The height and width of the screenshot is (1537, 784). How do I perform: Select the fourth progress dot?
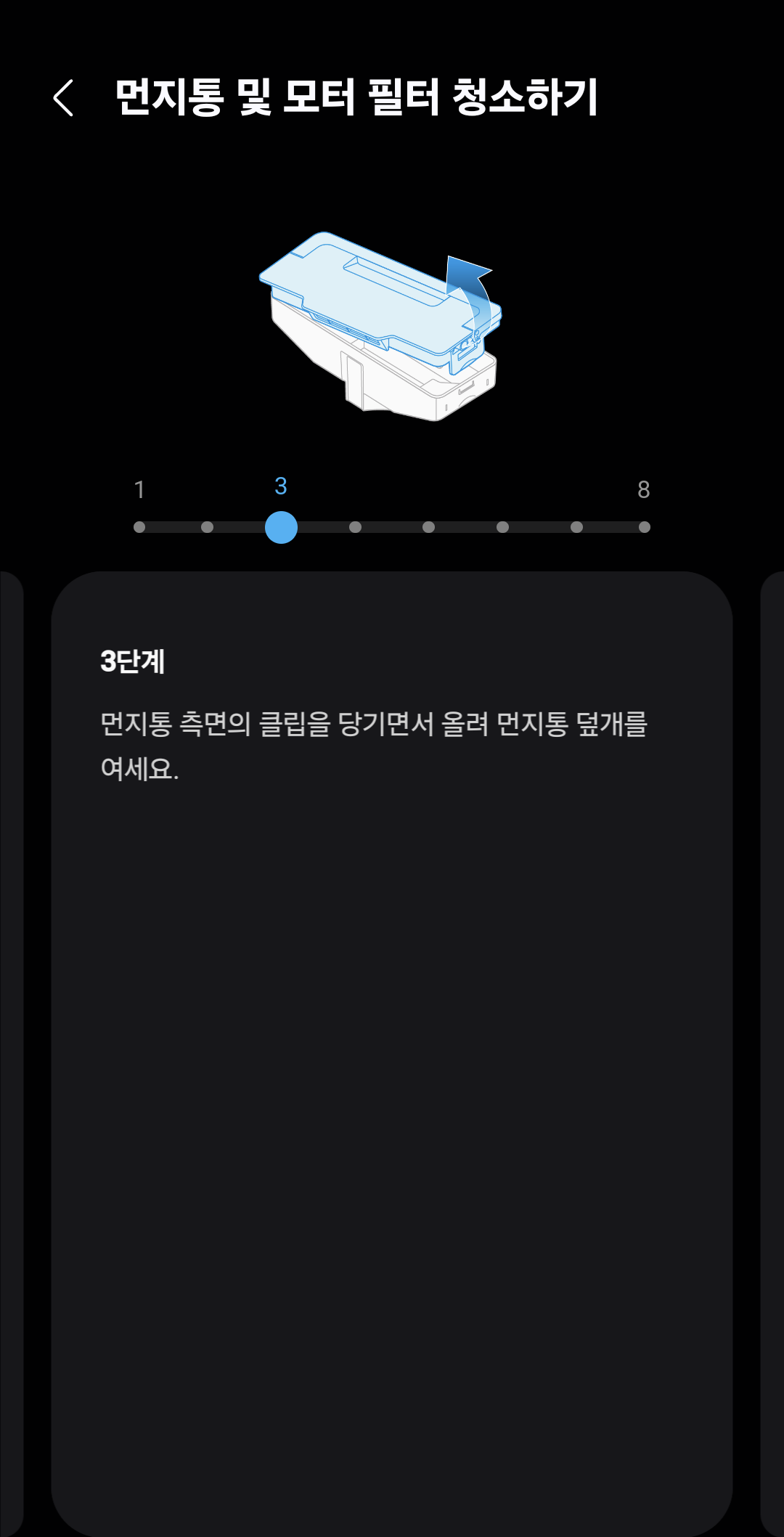coord(355,528)
